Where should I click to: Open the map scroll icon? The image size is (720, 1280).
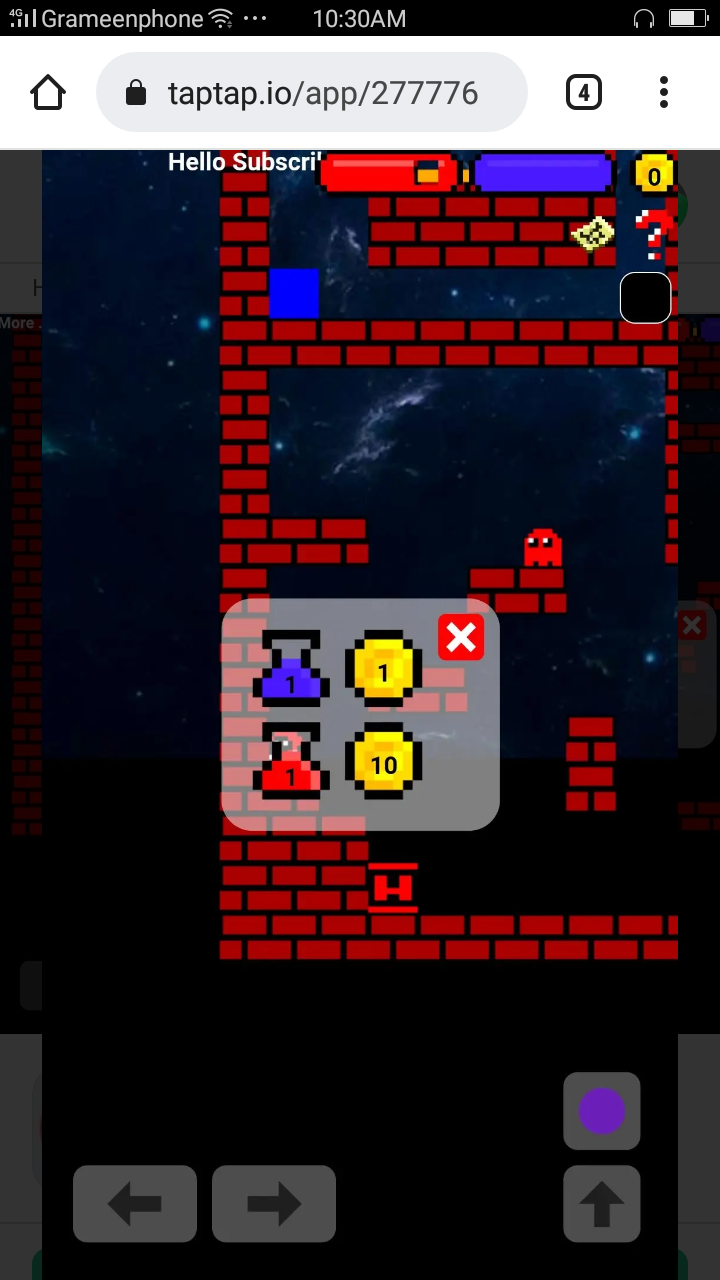pyautogui.click(x=593, y=234)
